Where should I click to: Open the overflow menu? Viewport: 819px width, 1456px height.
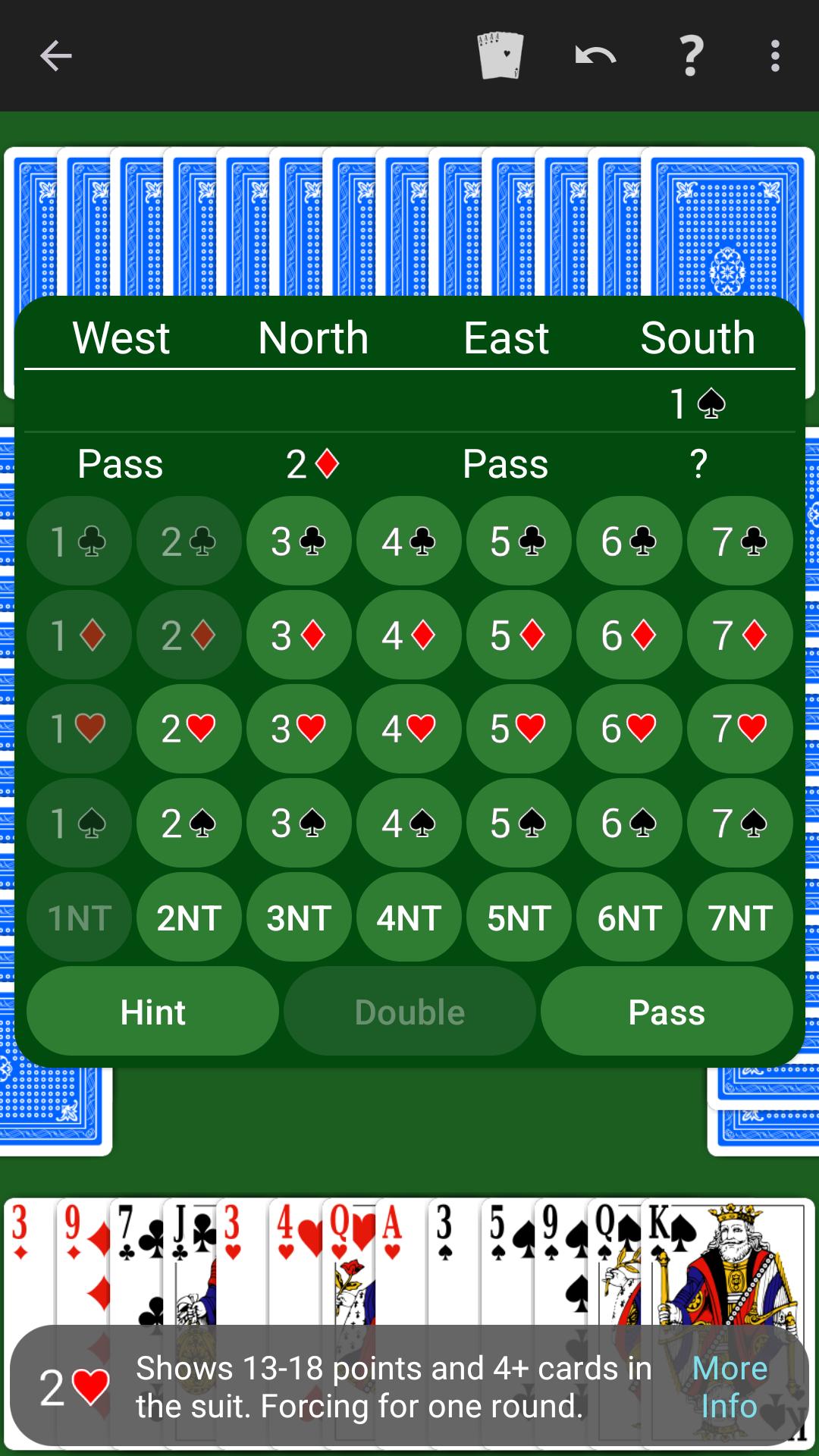(x=774, y=56)
